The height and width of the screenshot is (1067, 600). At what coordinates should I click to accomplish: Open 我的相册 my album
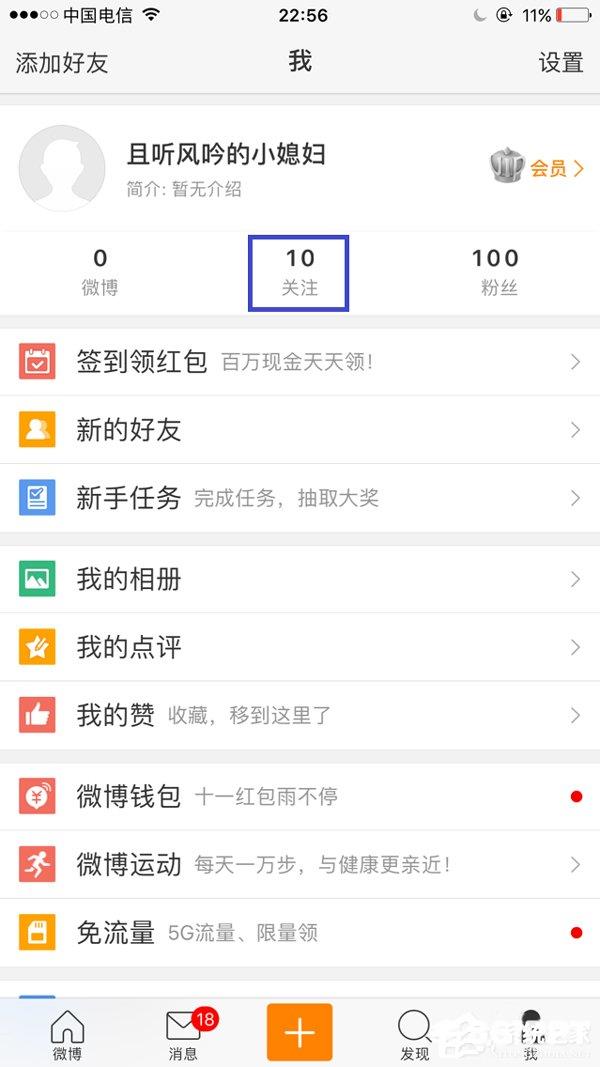tap(300, 579)
